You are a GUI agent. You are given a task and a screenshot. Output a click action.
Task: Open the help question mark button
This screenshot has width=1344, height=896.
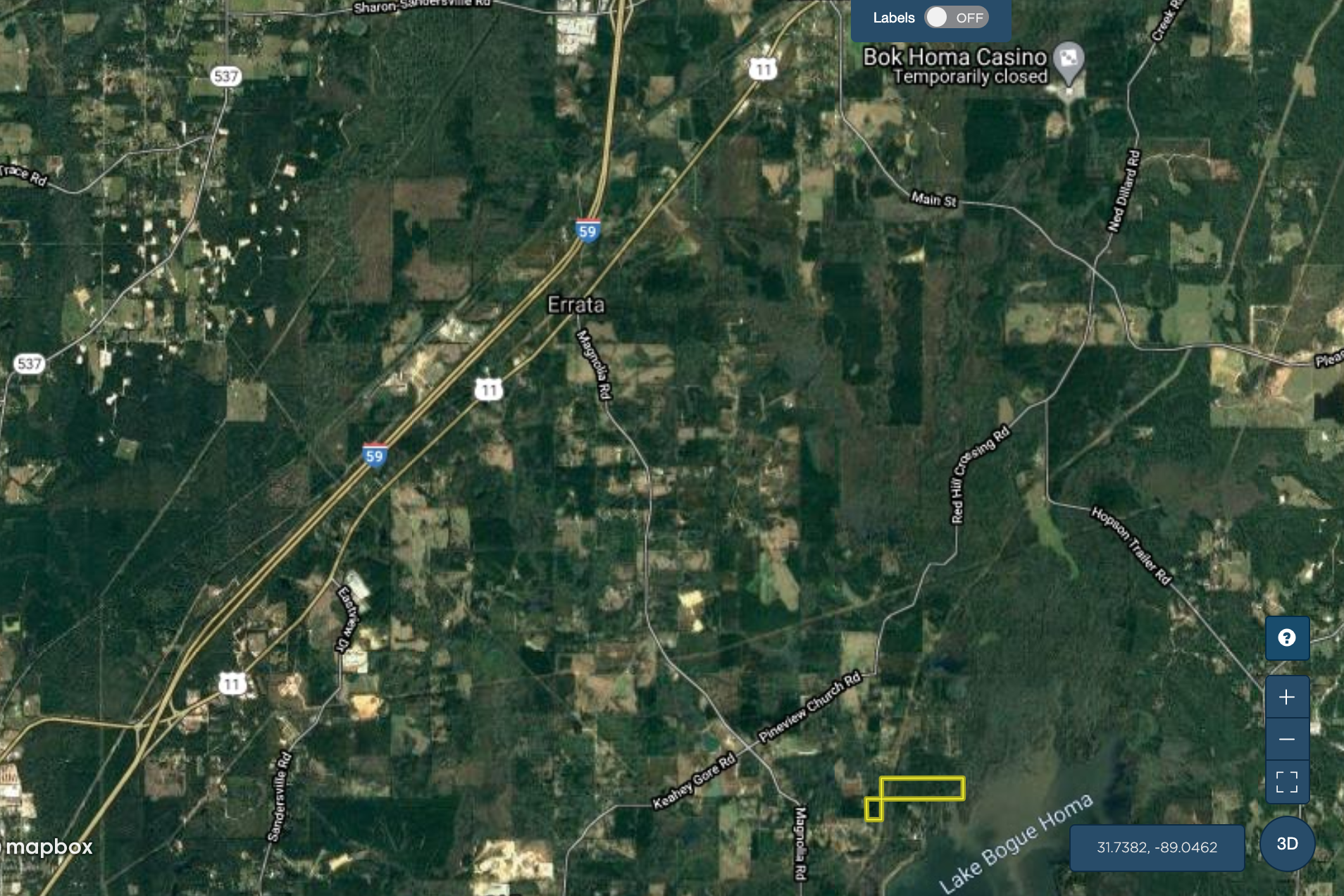1287,638
